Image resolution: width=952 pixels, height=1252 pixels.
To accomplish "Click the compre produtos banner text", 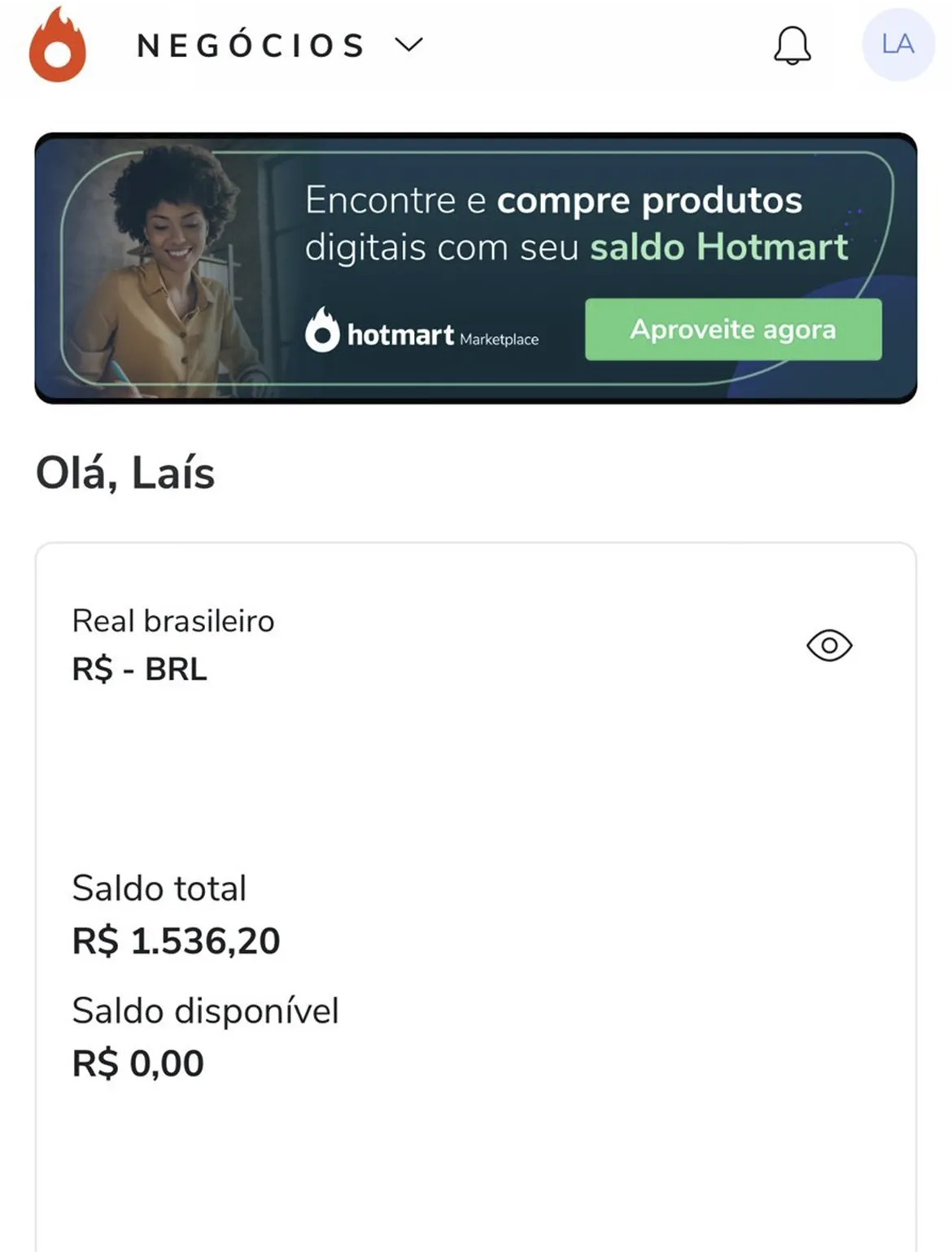I will (650, 199).
